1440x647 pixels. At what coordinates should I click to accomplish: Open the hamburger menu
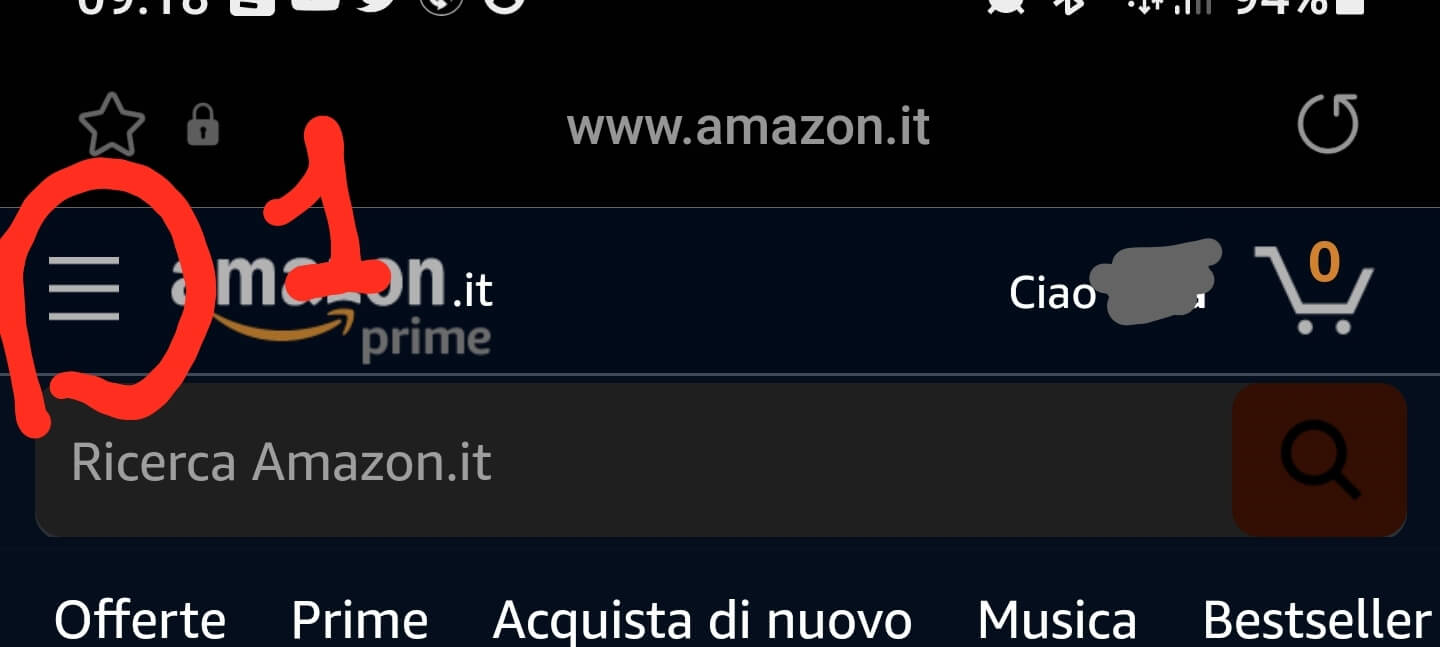click(x=84, y=289)
